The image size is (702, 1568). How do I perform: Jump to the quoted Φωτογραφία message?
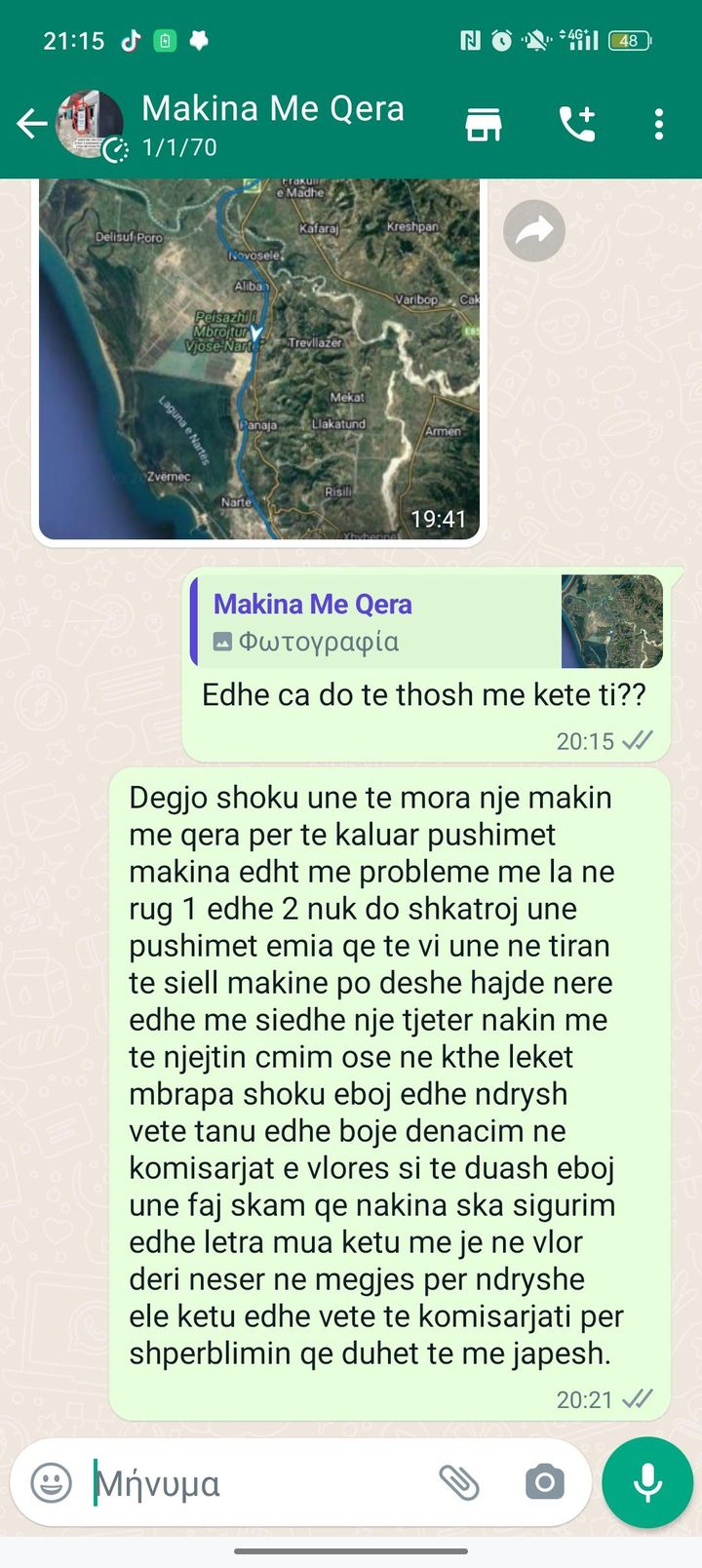(x=427, y=621)
